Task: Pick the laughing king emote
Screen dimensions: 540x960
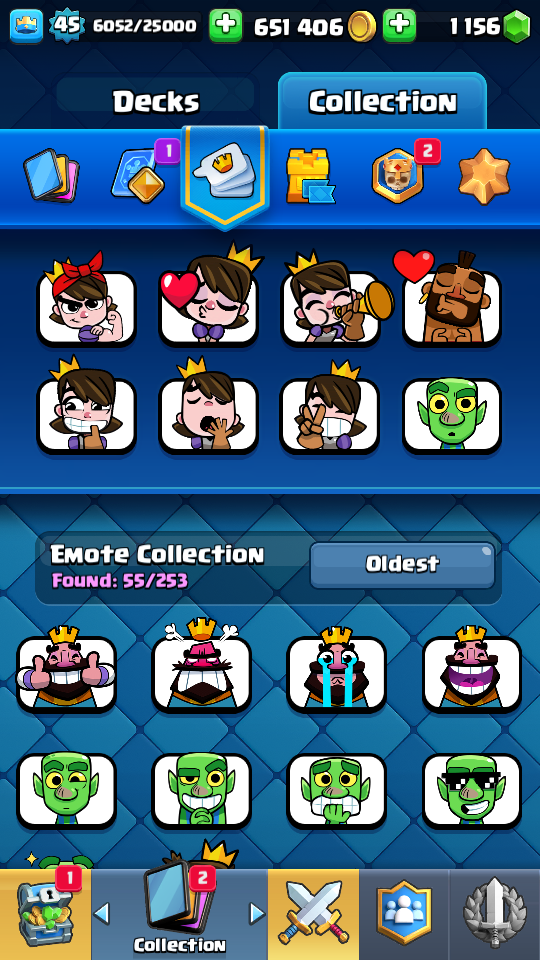Action: pos(471,669)
